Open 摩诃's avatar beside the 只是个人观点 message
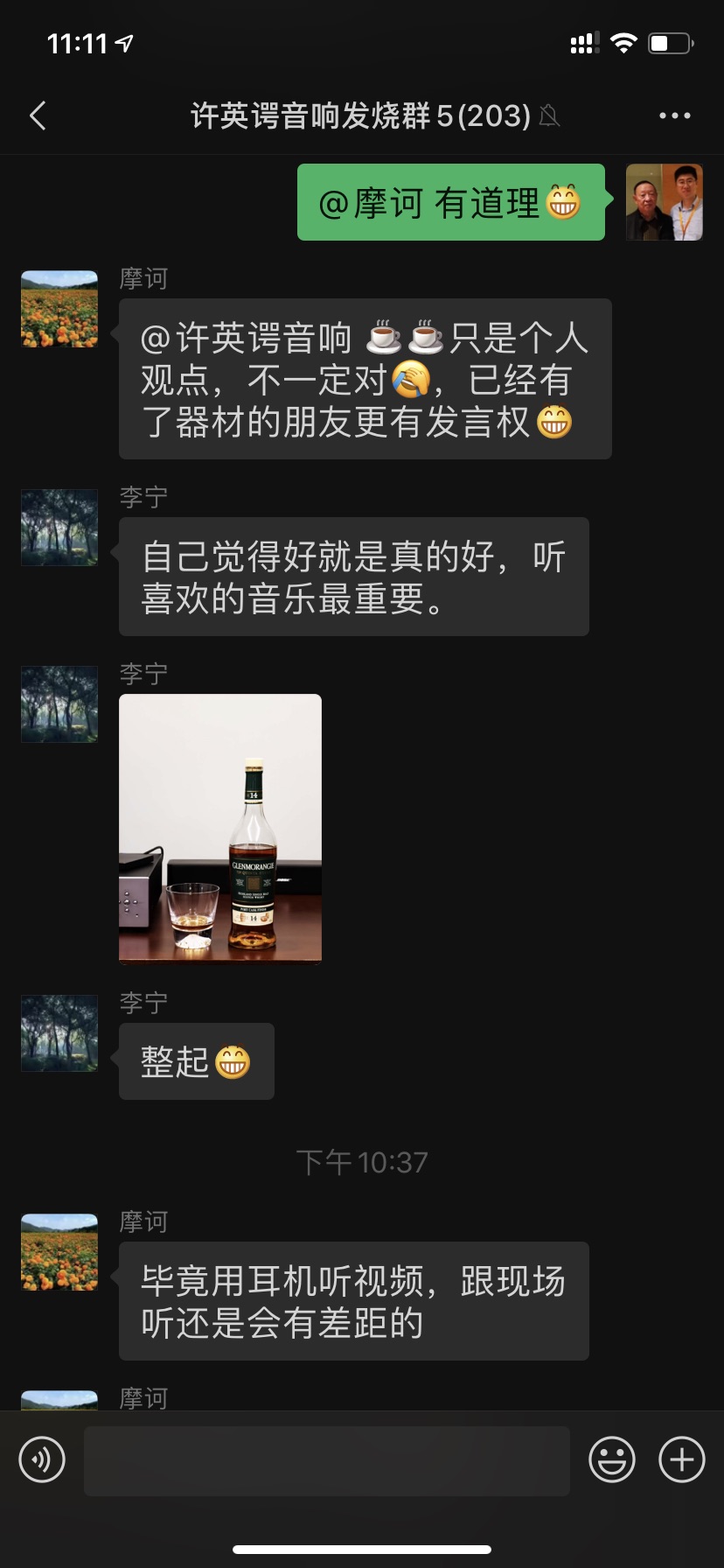The image size is (724, 1568). coord(59,309)
